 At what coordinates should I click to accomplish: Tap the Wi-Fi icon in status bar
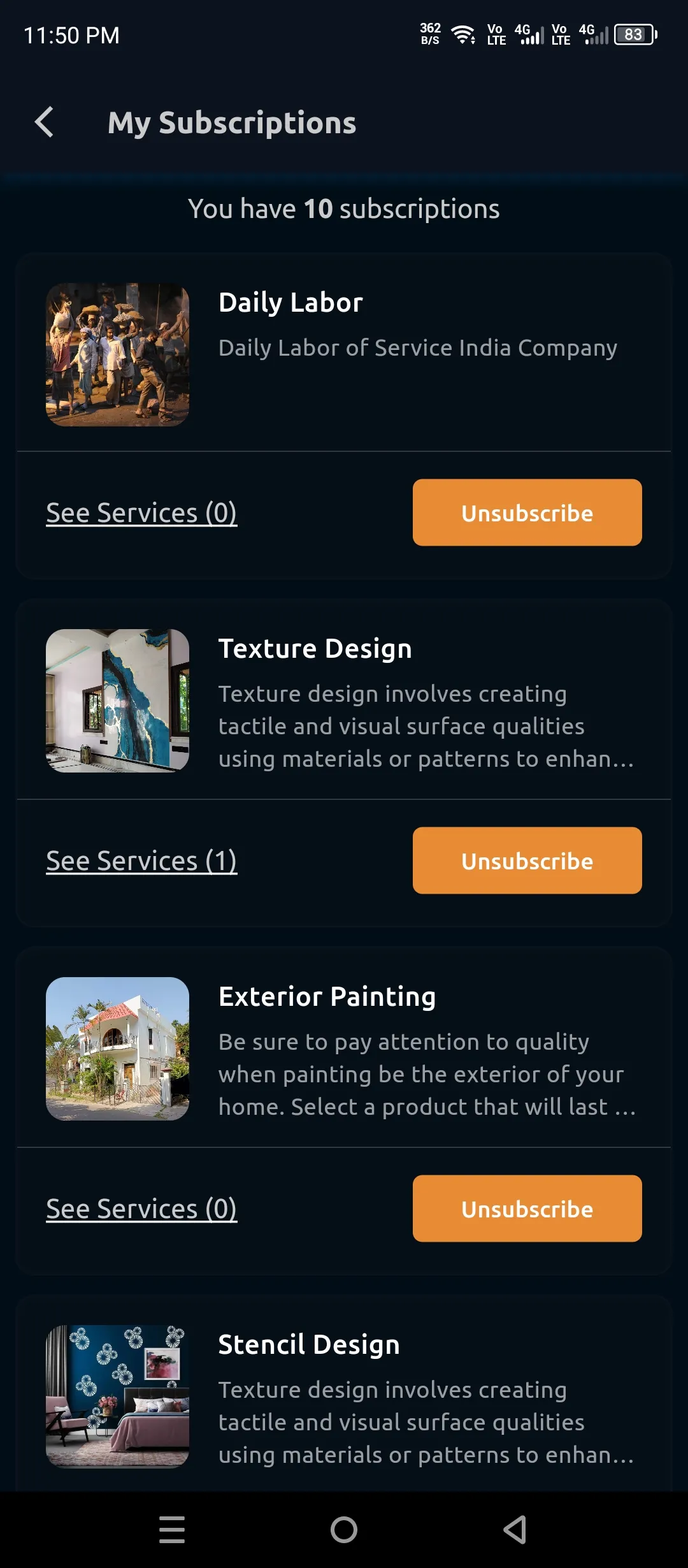coord(462,34)
